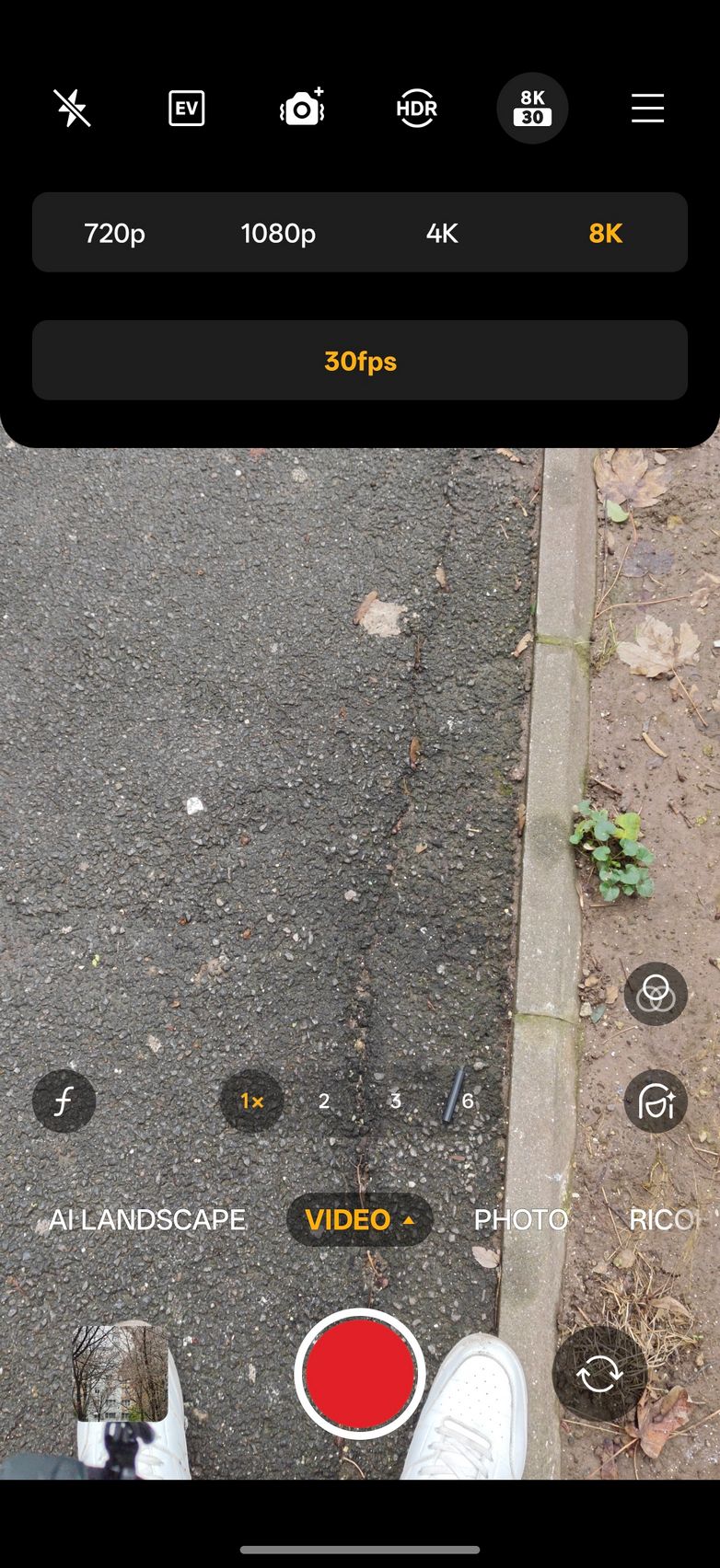Select 1080p video resolution

[278, 233]
